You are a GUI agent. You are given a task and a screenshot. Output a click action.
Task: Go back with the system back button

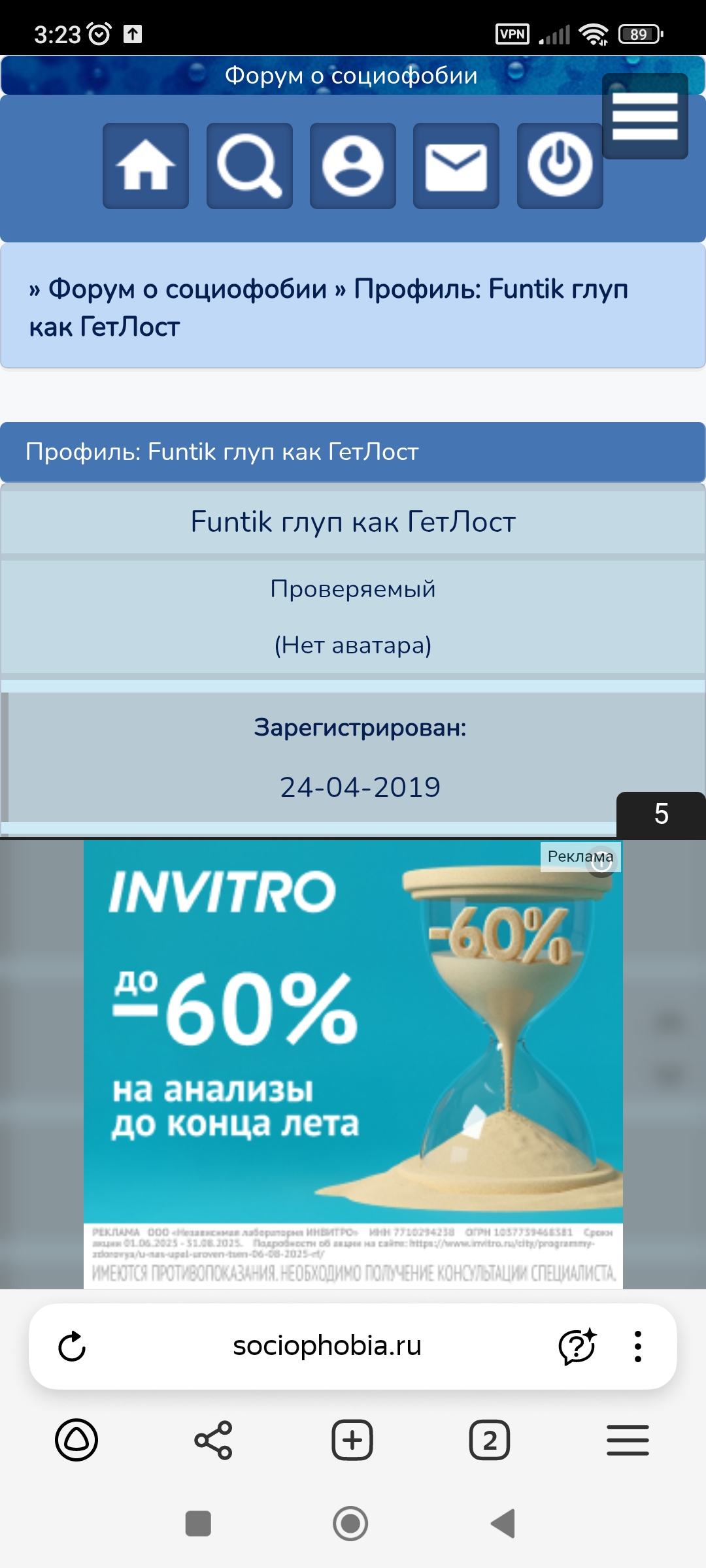tap(504, 1524)
